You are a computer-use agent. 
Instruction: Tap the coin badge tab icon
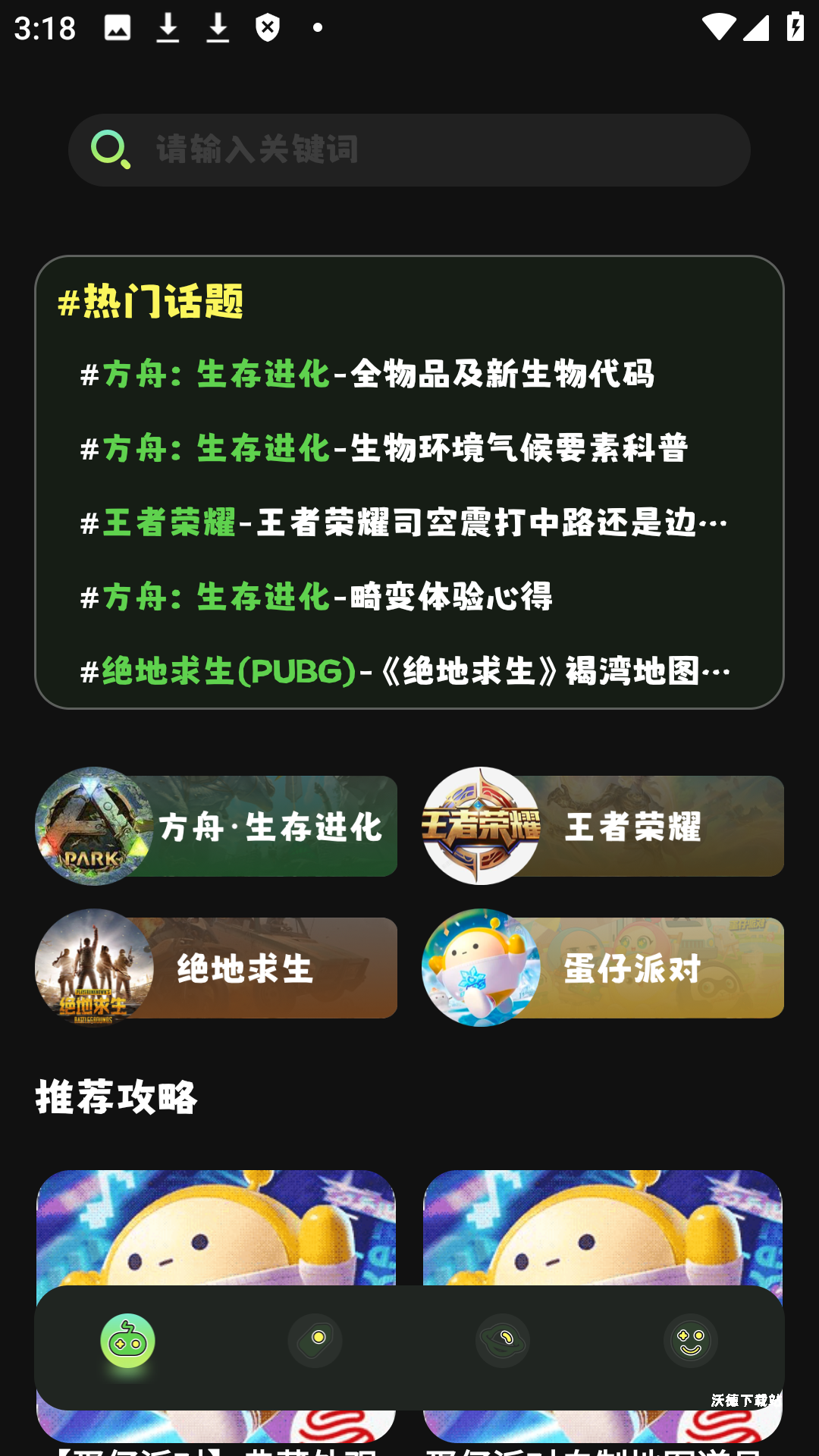tap(315, 1340)
